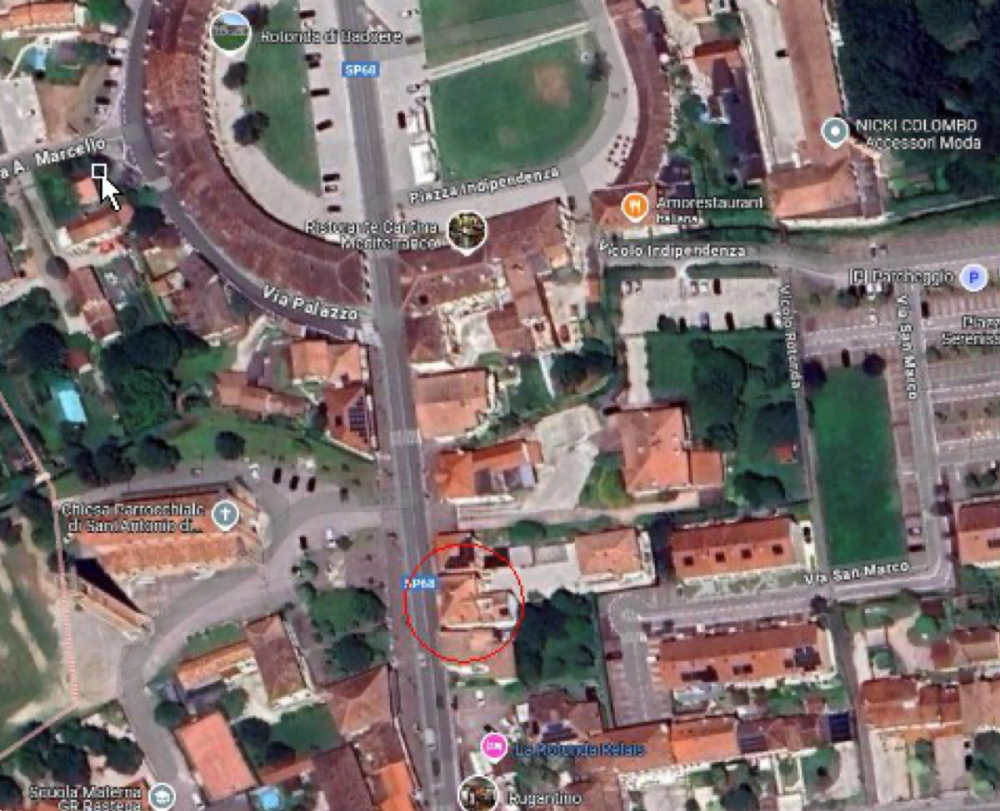Select the Parcheggio parking marker

970,276
